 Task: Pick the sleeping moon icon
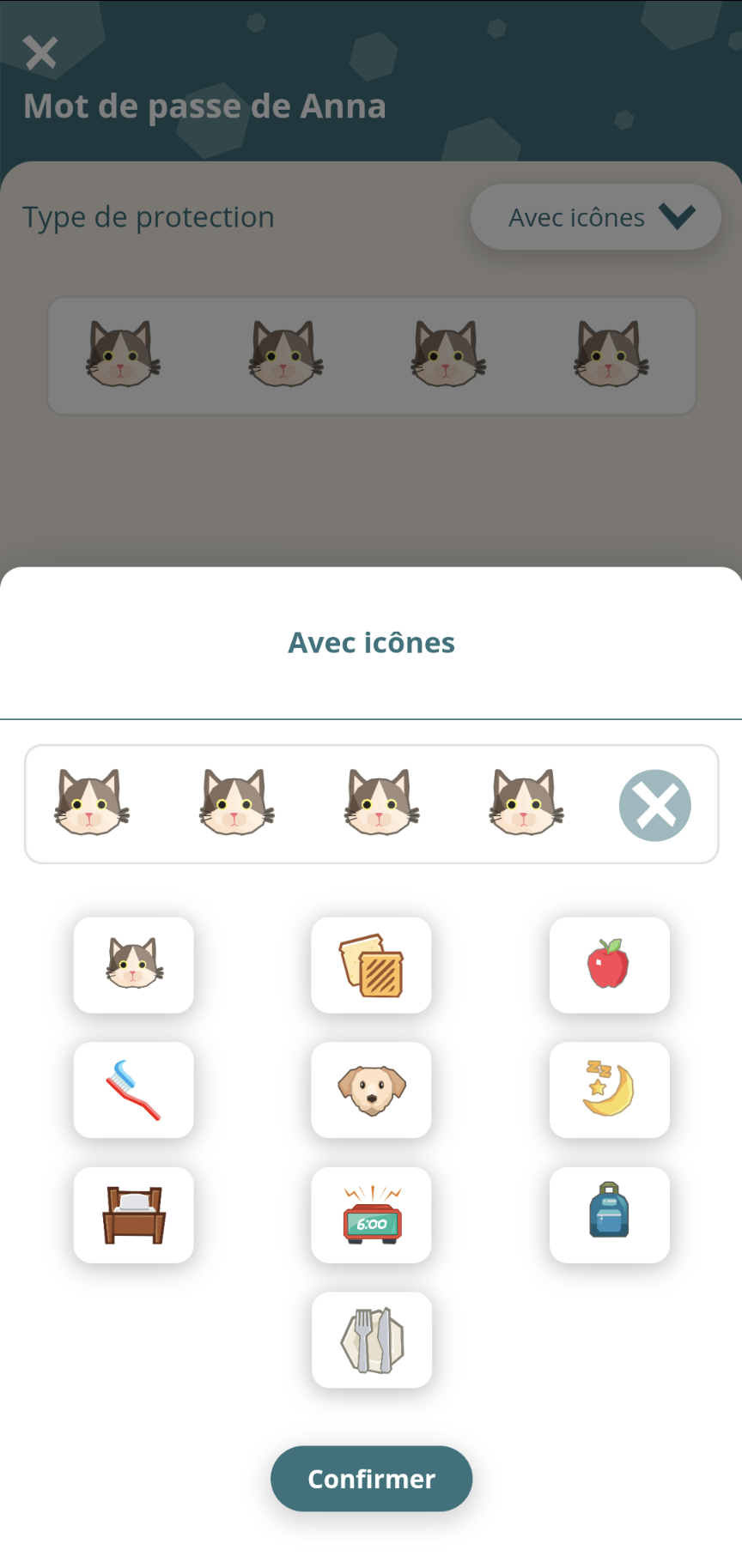(x=609, y=1090)
